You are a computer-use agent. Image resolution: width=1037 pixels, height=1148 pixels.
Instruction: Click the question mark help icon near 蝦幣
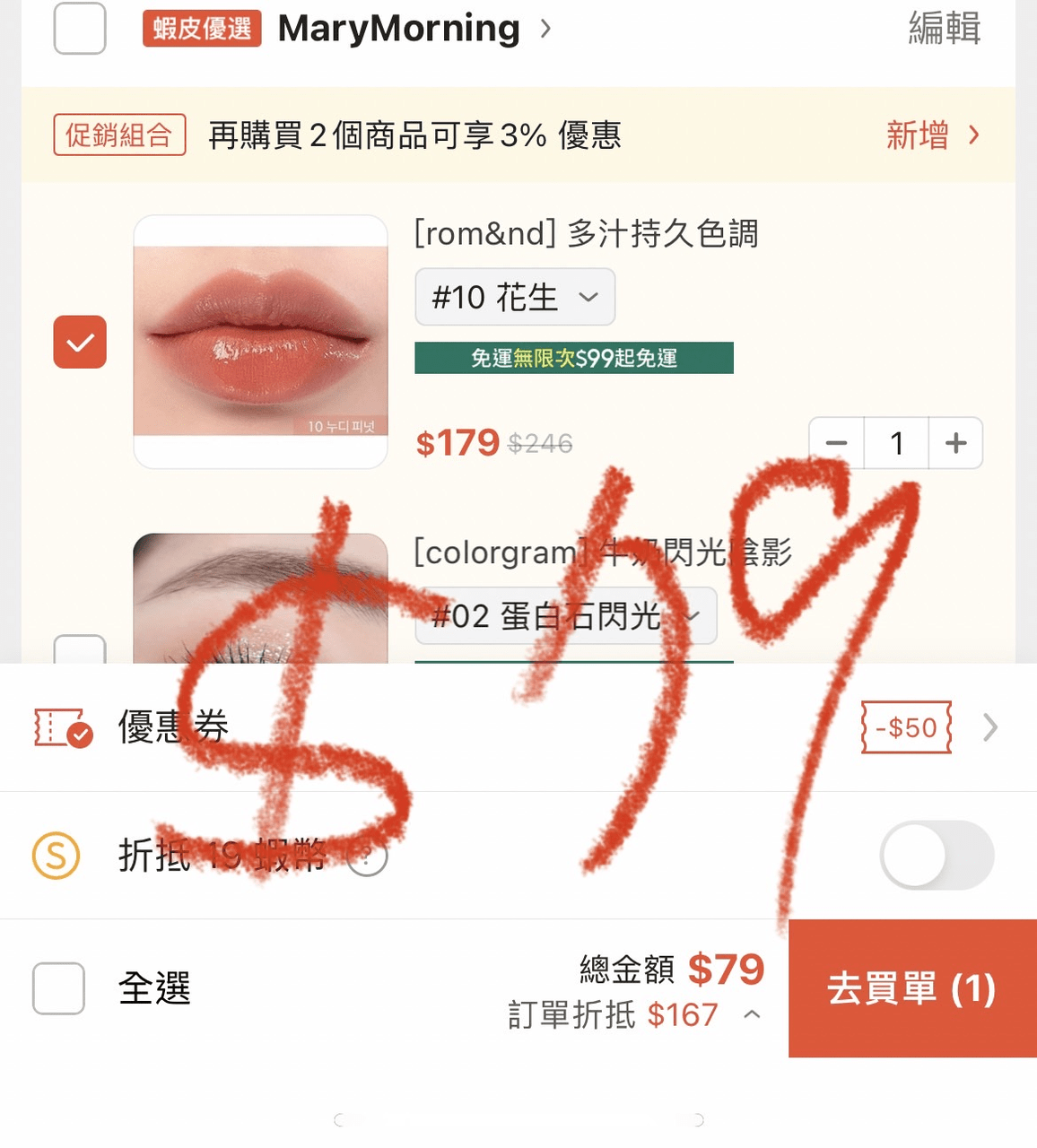click(365, 857)
